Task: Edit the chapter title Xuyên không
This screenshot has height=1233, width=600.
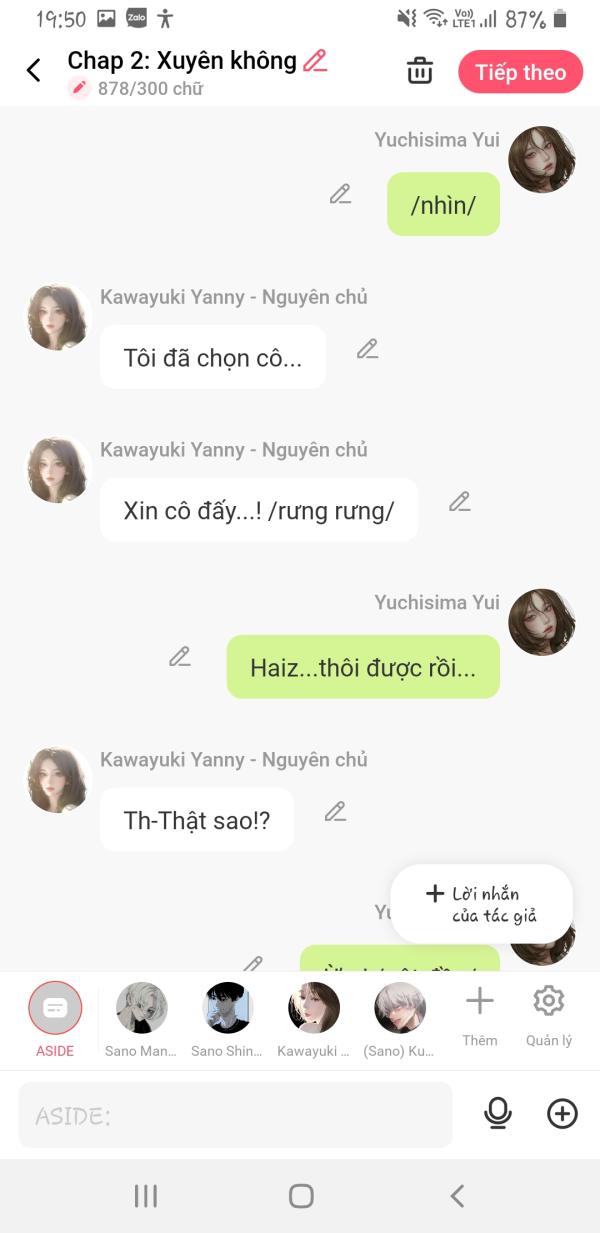Action: pos(316,61)
